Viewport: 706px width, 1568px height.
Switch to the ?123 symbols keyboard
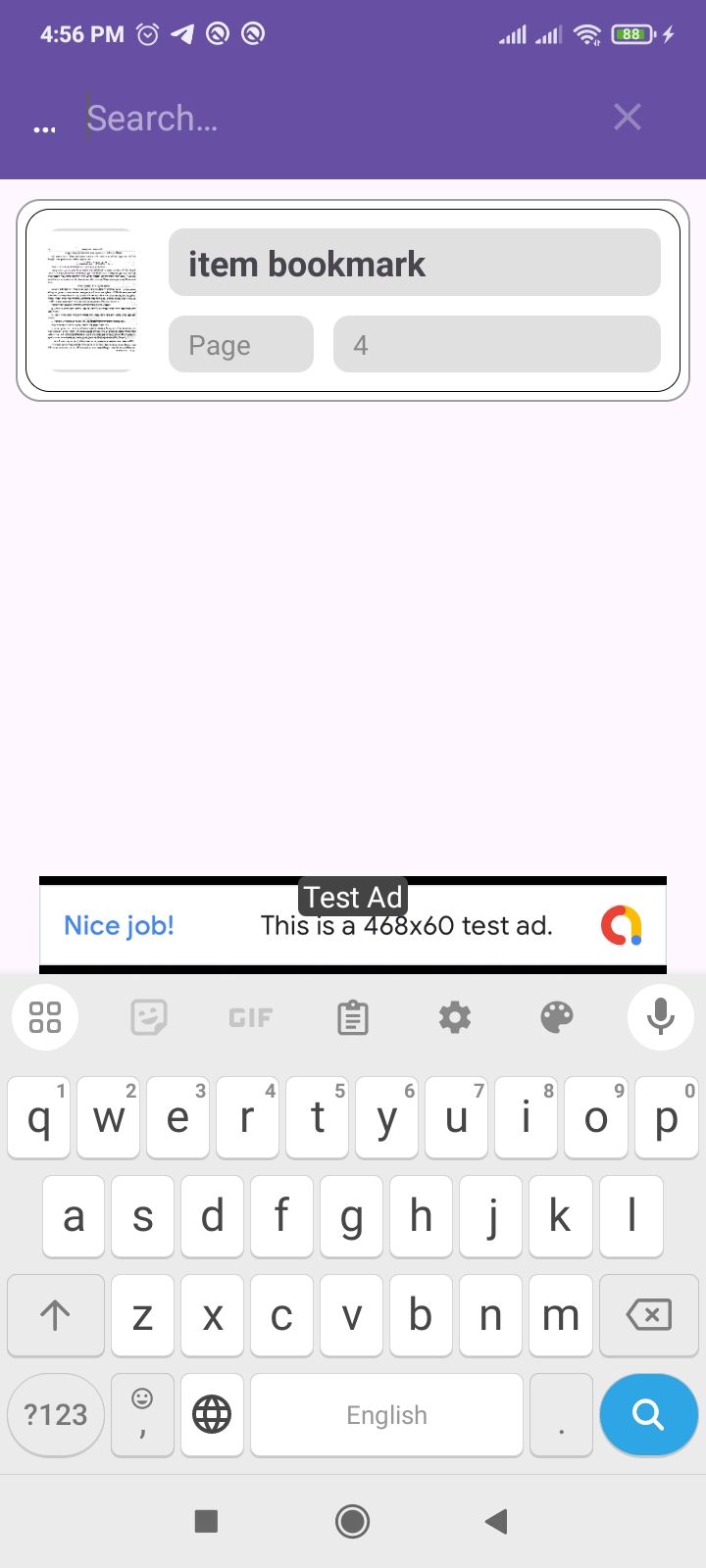56,1414
